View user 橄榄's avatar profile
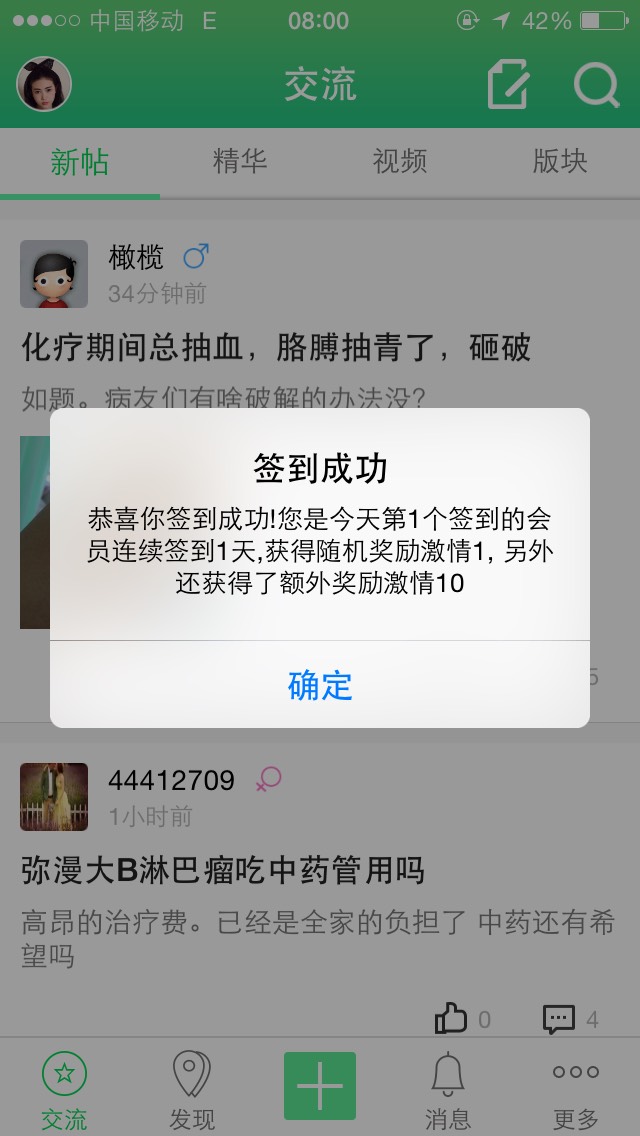The width and height of the screenshot is (640, 1136). [54, 274]
